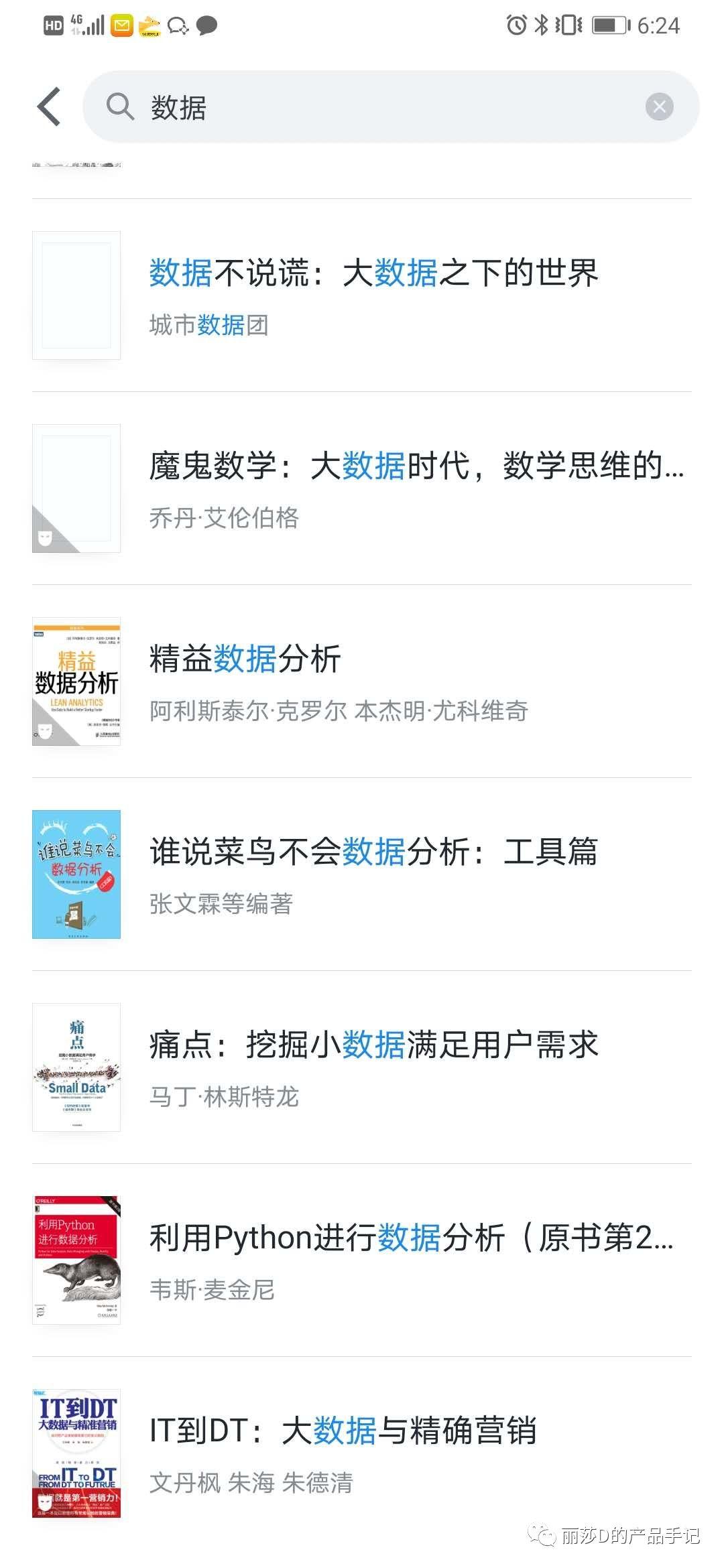This screenshot has width=724, height=1568.
Task: Open 谁说菜鸟不会数据分析：工具篇
Action: pyautogui.click(x=373, y=852)
